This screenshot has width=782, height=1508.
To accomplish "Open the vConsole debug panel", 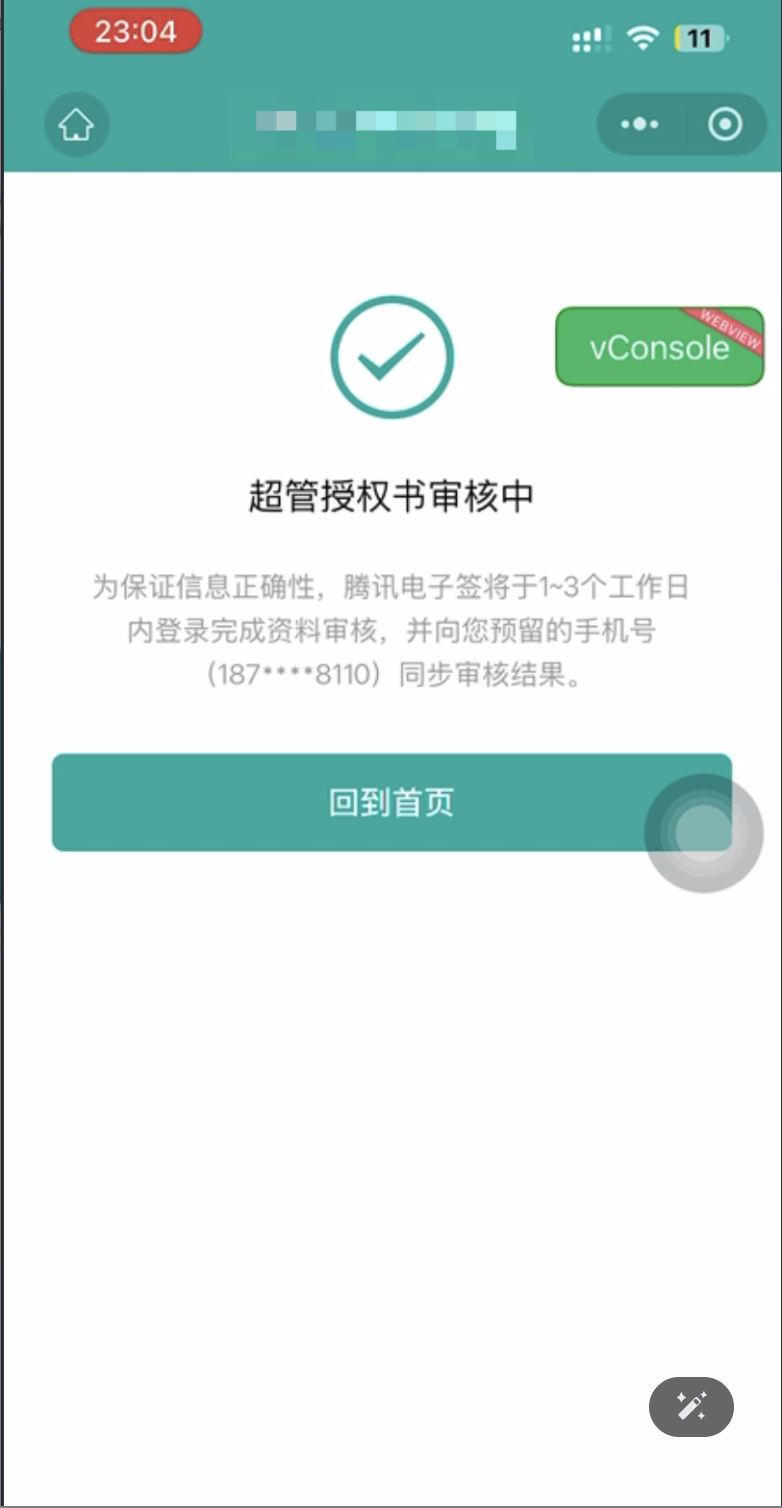I will [x=659, y=347].
